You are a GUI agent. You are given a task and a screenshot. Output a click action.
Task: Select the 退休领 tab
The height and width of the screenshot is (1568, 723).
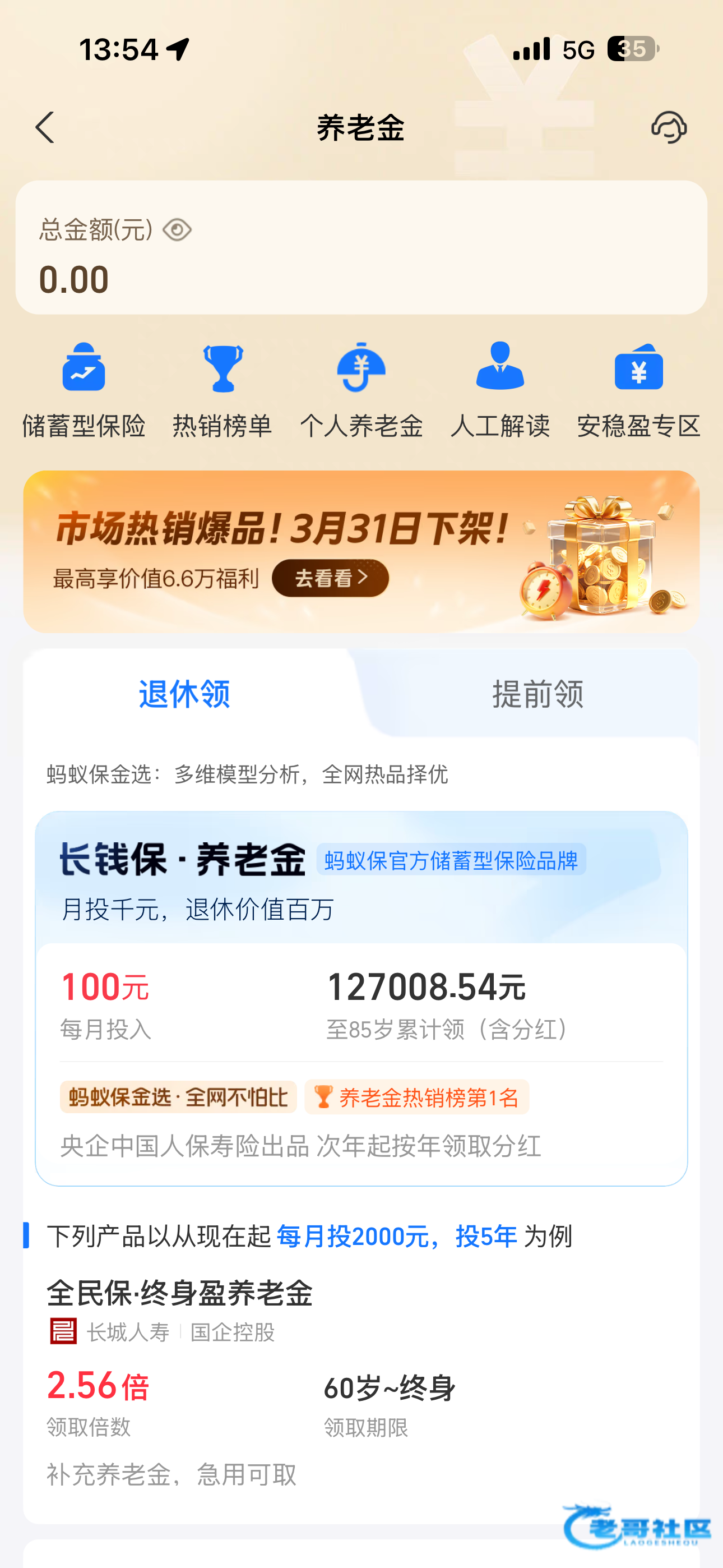click(184, 693)
